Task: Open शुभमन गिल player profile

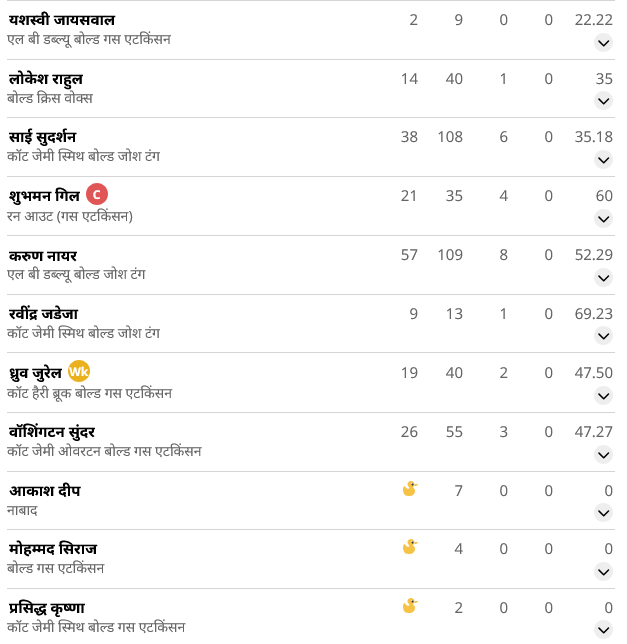Action: pos(45,196)
